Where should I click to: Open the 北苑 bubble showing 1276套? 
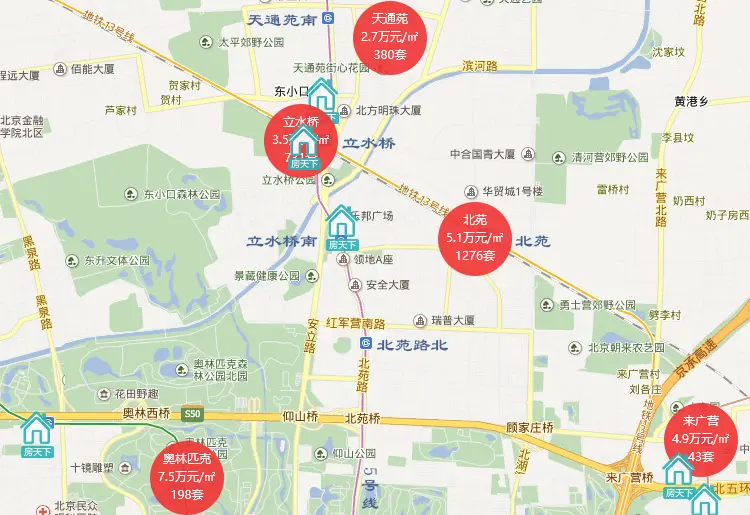[x=475, y=238]
